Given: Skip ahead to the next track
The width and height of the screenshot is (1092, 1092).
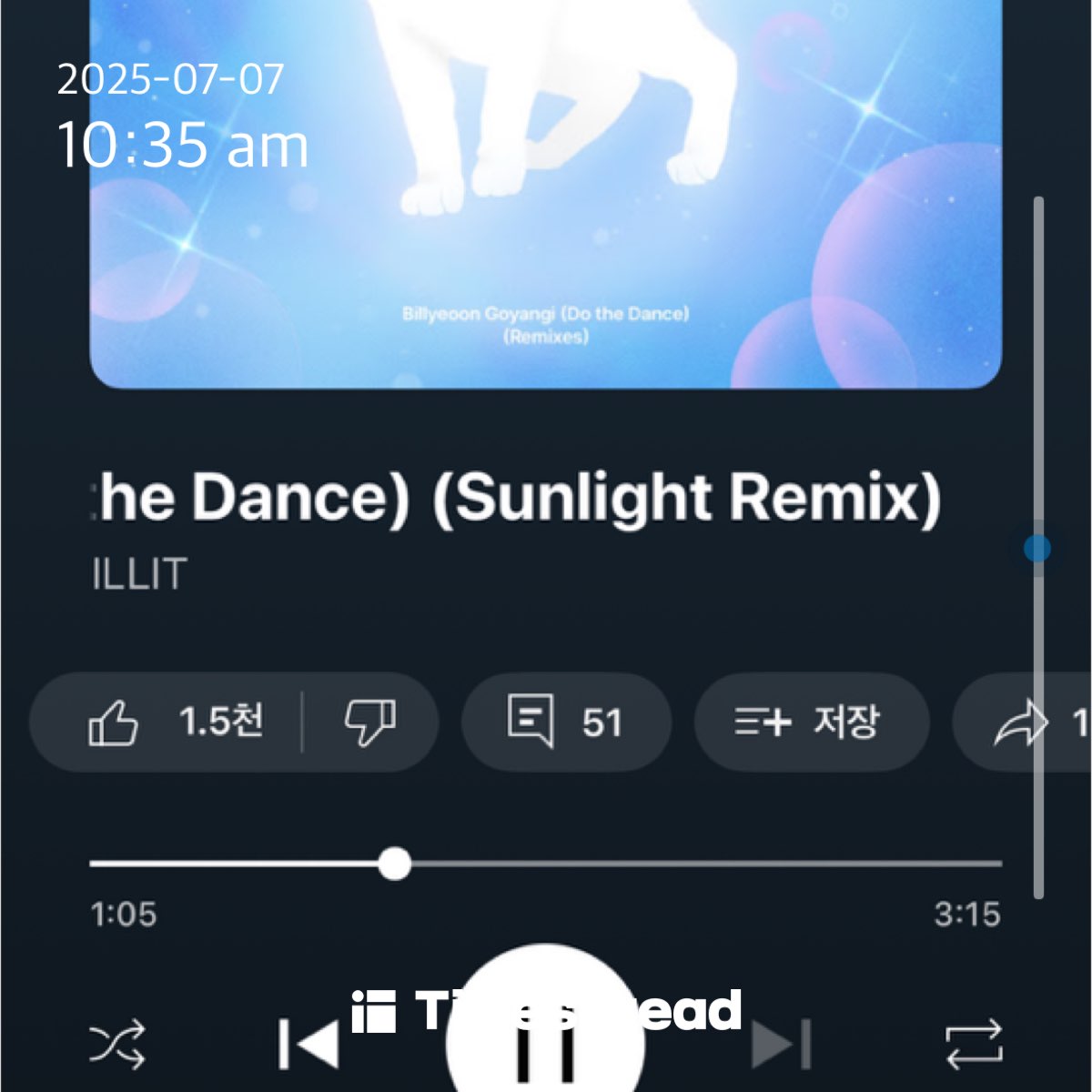Looking at the screenshot, I should coord(781,1044).
